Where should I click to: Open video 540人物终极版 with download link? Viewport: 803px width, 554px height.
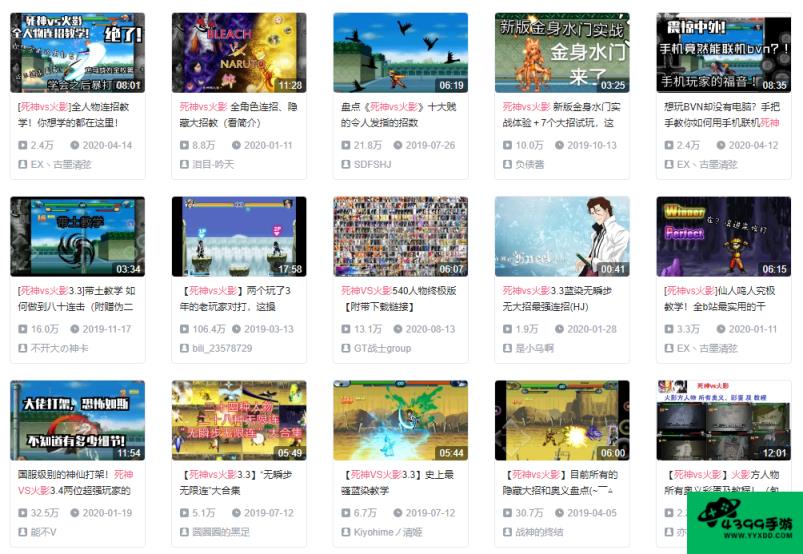[400, 237]
